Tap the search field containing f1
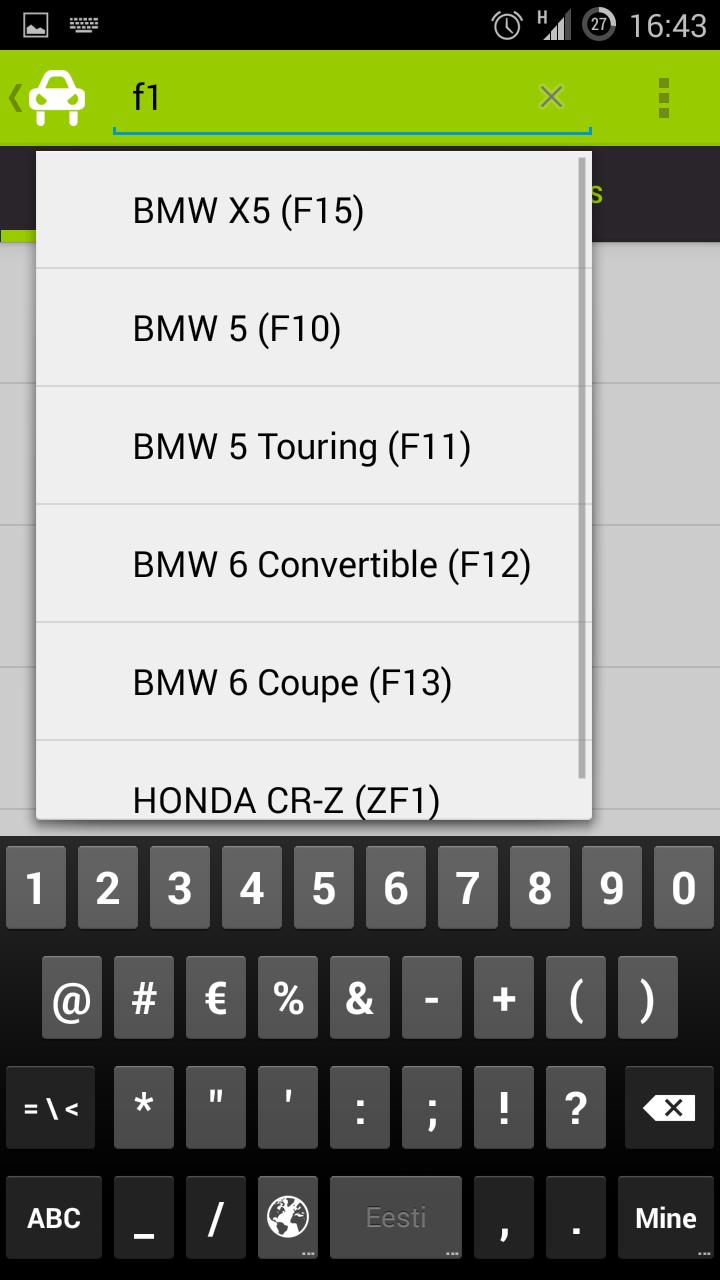This screenshot has width=720, height=1280. (x=330, y=98)
